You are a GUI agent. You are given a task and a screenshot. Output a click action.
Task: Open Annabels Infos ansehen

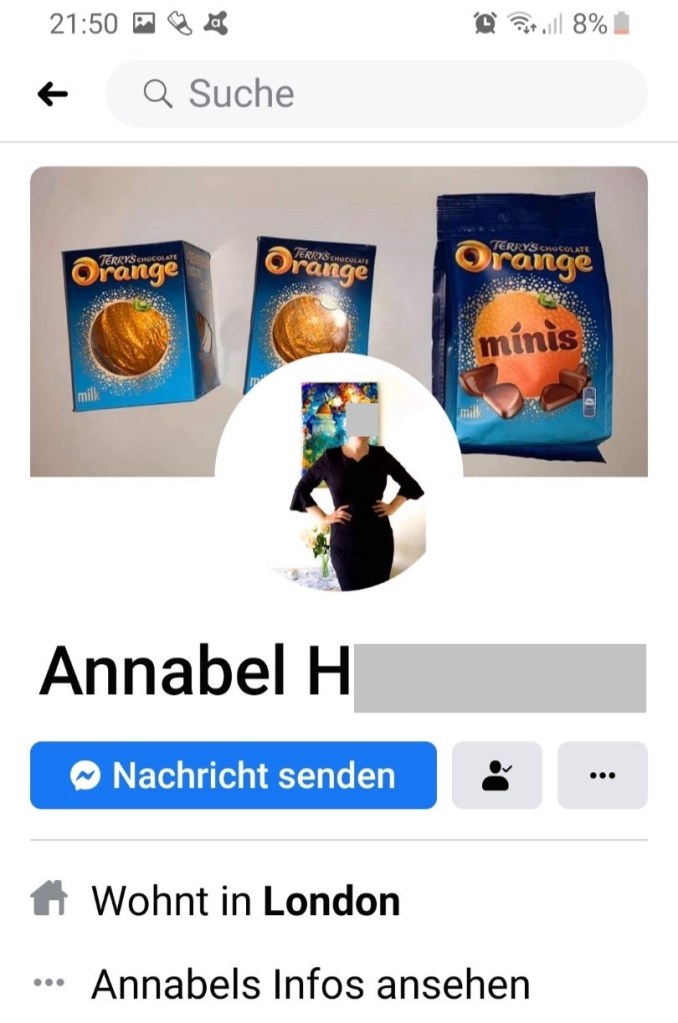click(310, 985)
